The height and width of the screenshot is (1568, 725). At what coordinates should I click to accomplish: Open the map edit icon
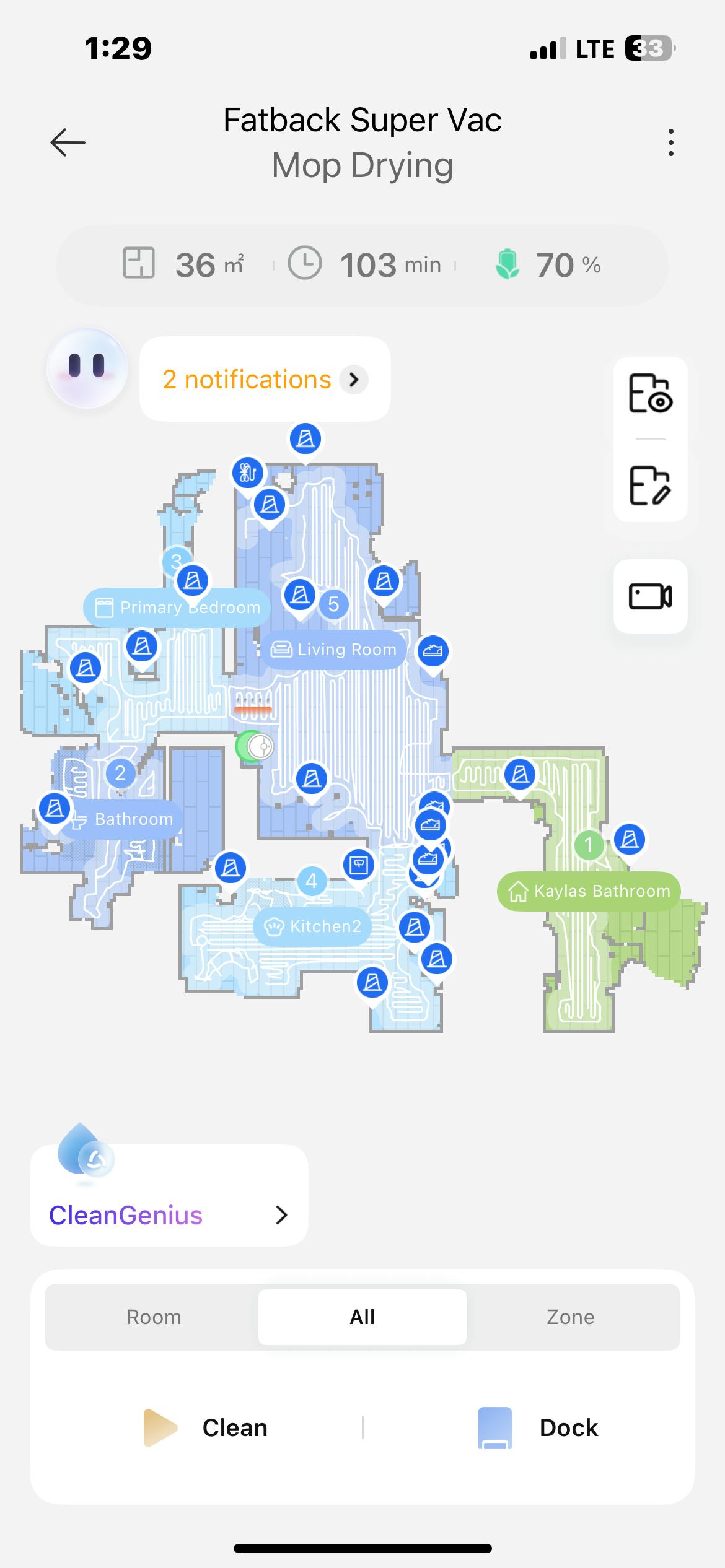click(650, 485)
